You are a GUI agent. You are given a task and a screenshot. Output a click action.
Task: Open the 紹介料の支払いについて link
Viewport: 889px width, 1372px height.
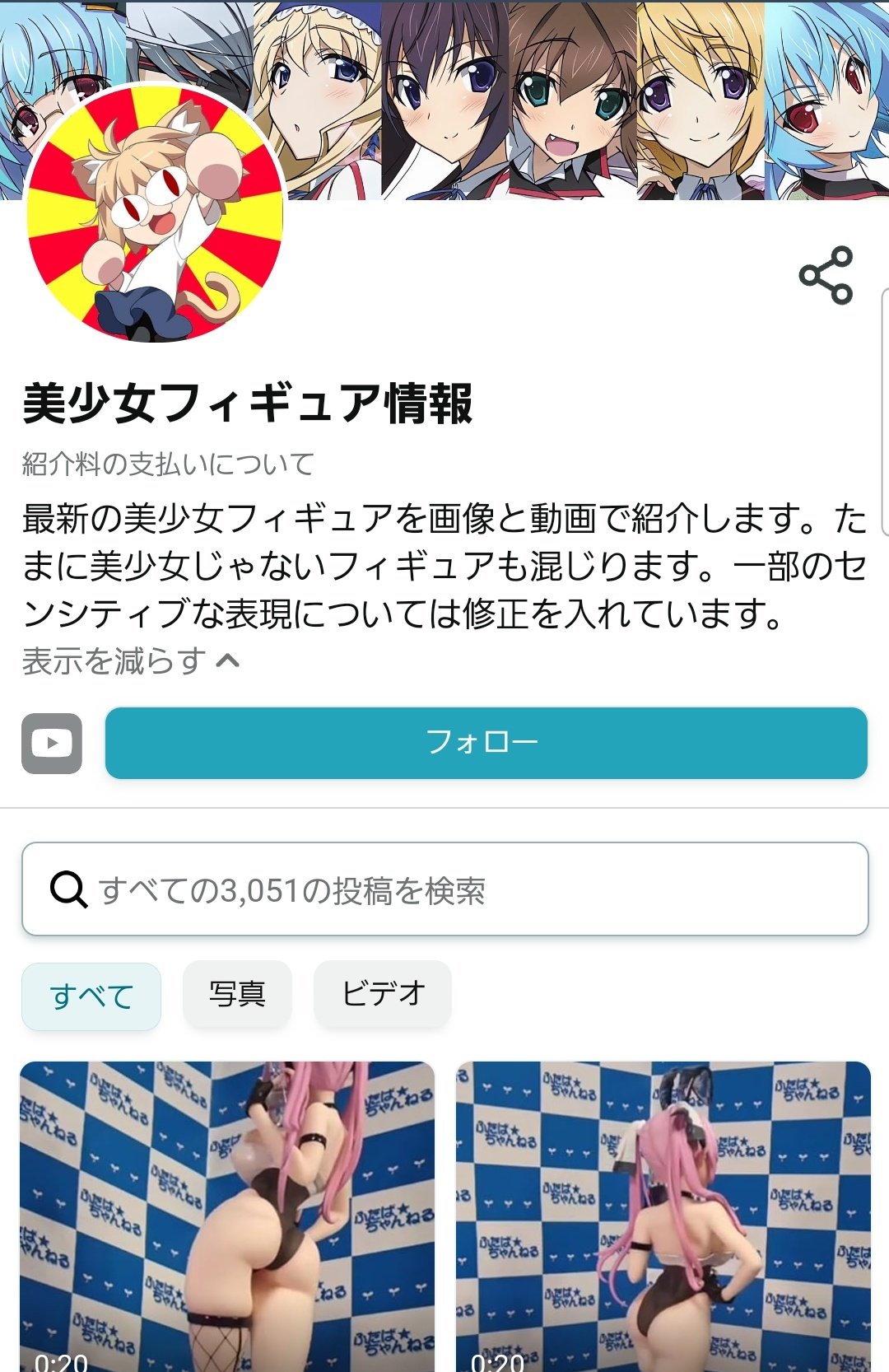(x=168, y=464)
